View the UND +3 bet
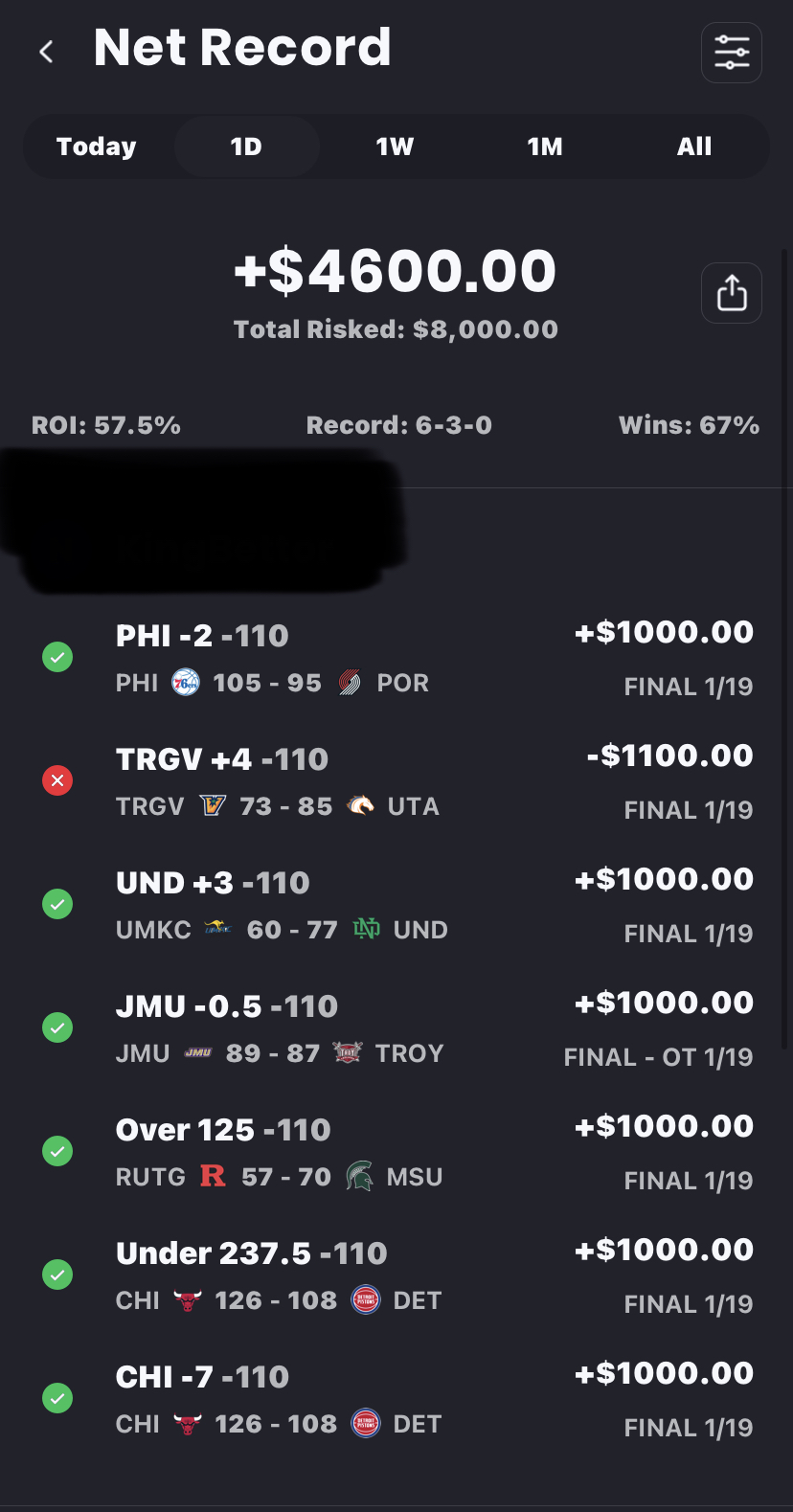 tap(396, 905)
